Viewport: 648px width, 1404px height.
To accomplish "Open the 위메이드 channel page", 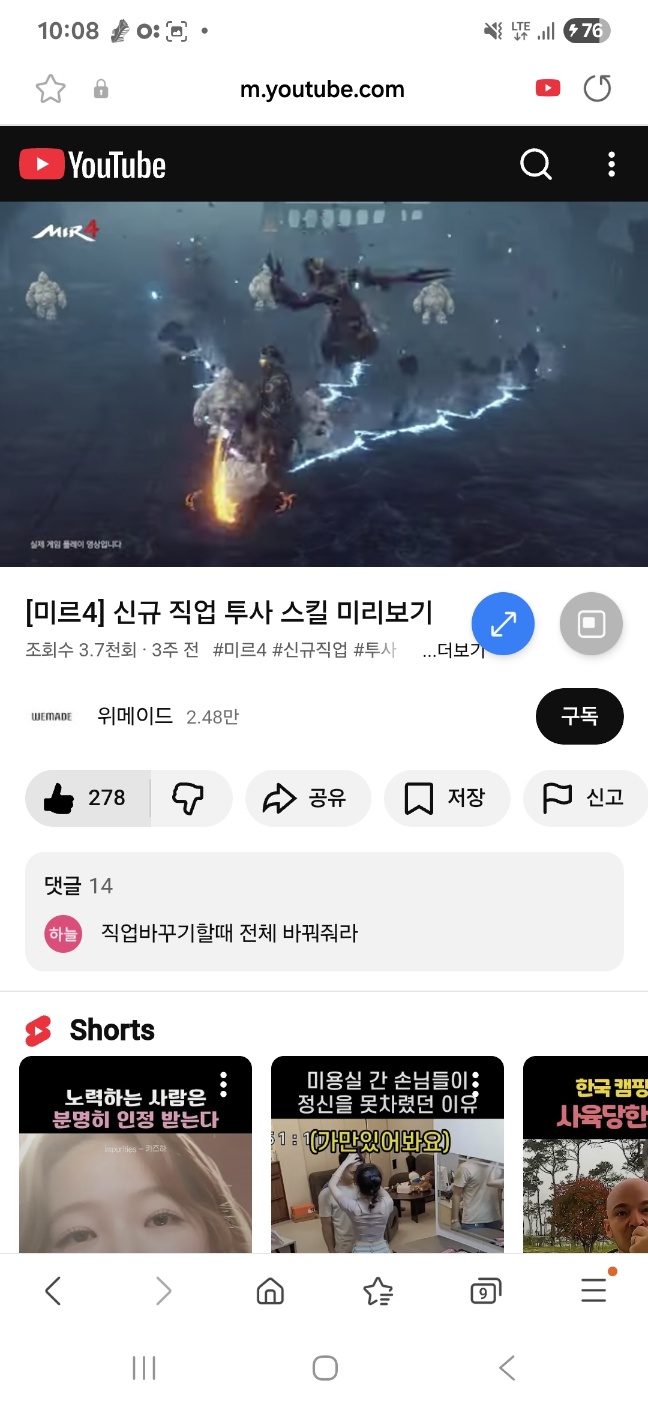I will point(135,716).
